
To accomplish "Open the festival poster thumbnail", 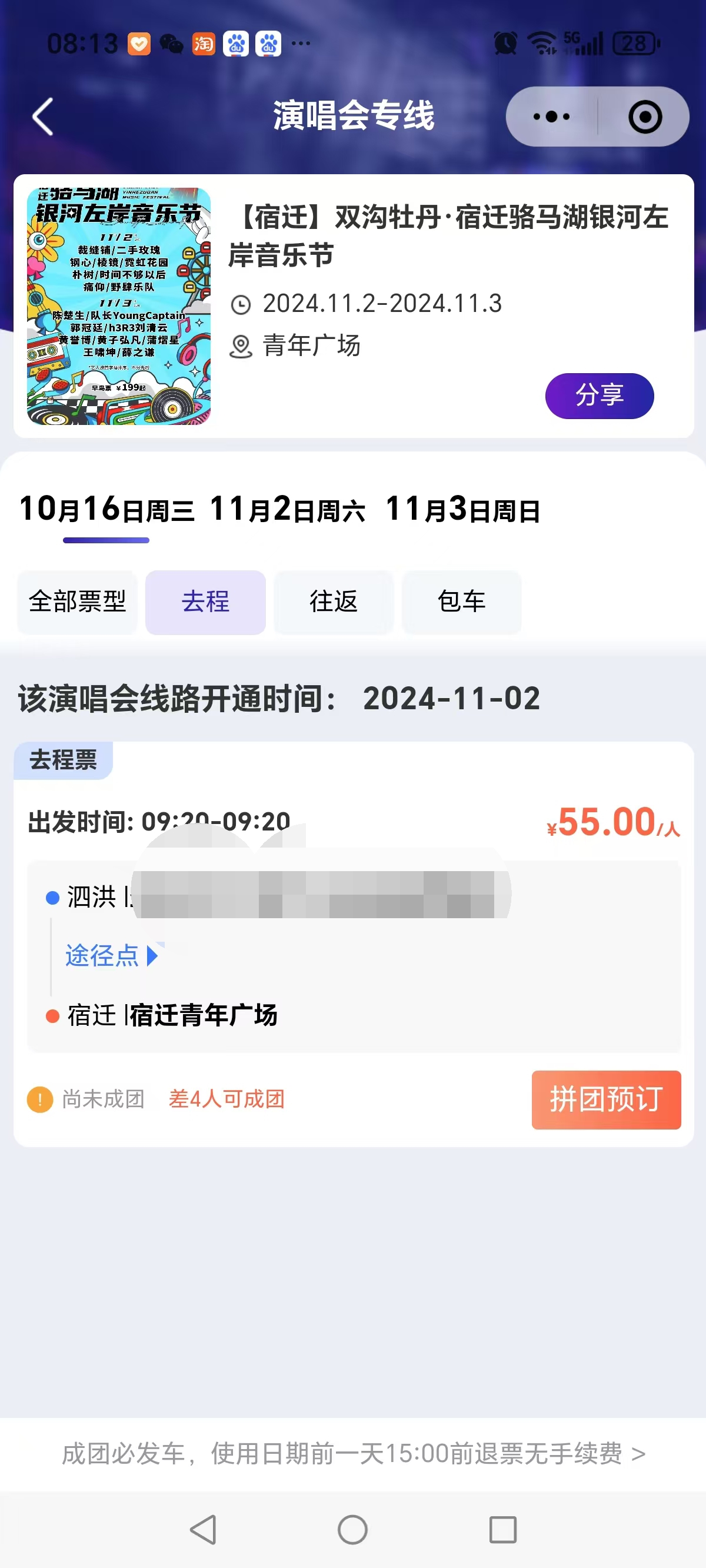I will pyautogui.click(x=119, y=306).
